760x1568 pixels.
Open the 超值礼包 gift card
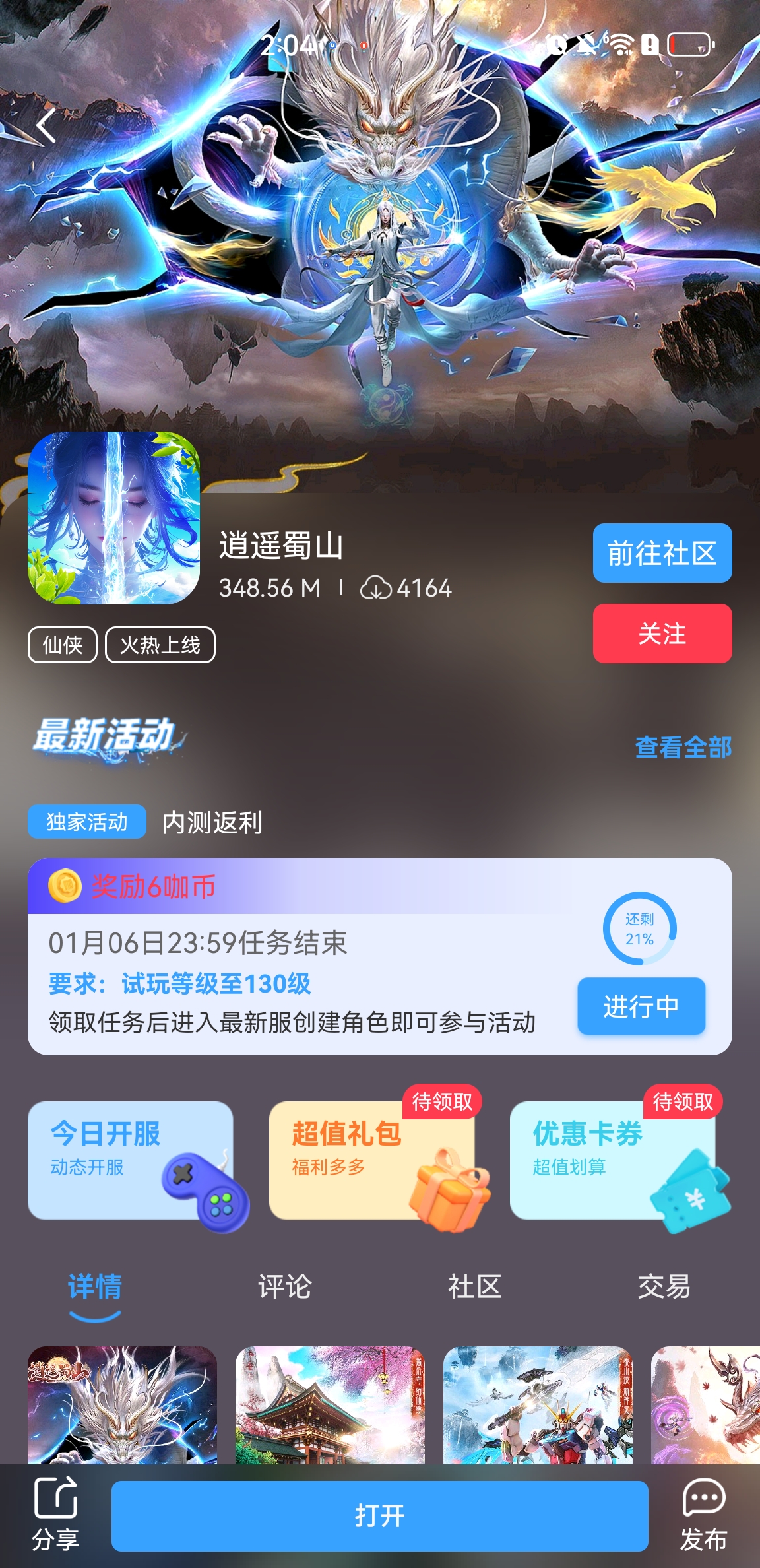click(x=371, y=1160)
